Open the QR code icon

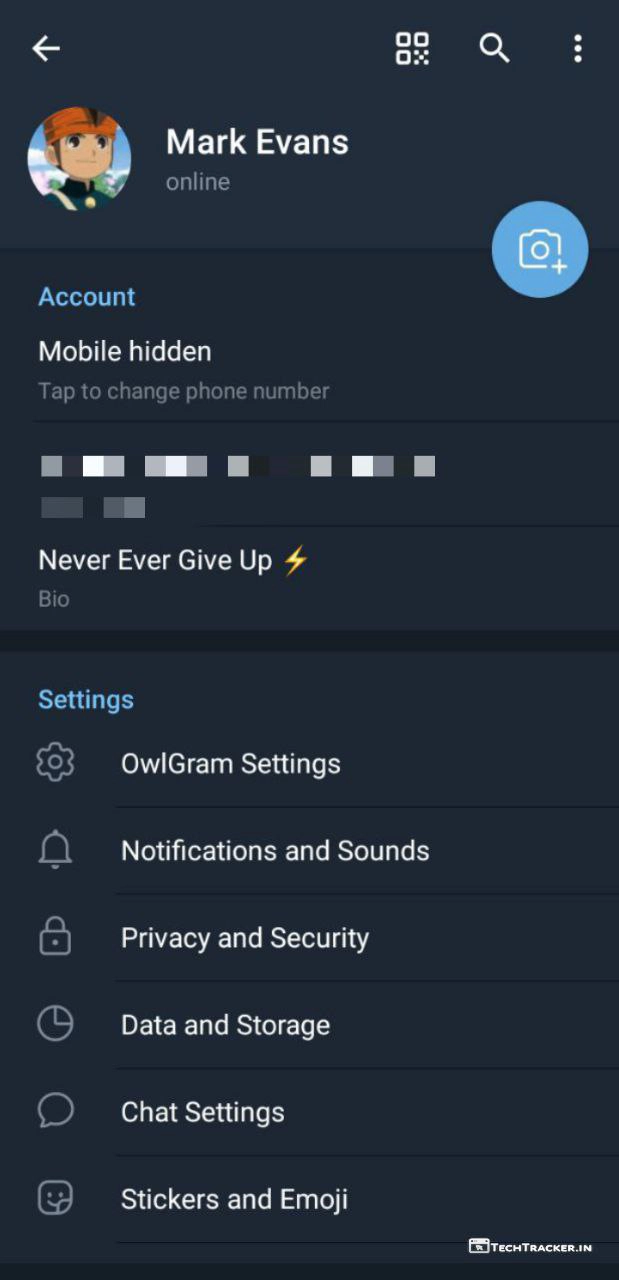[x=412, y=48]
